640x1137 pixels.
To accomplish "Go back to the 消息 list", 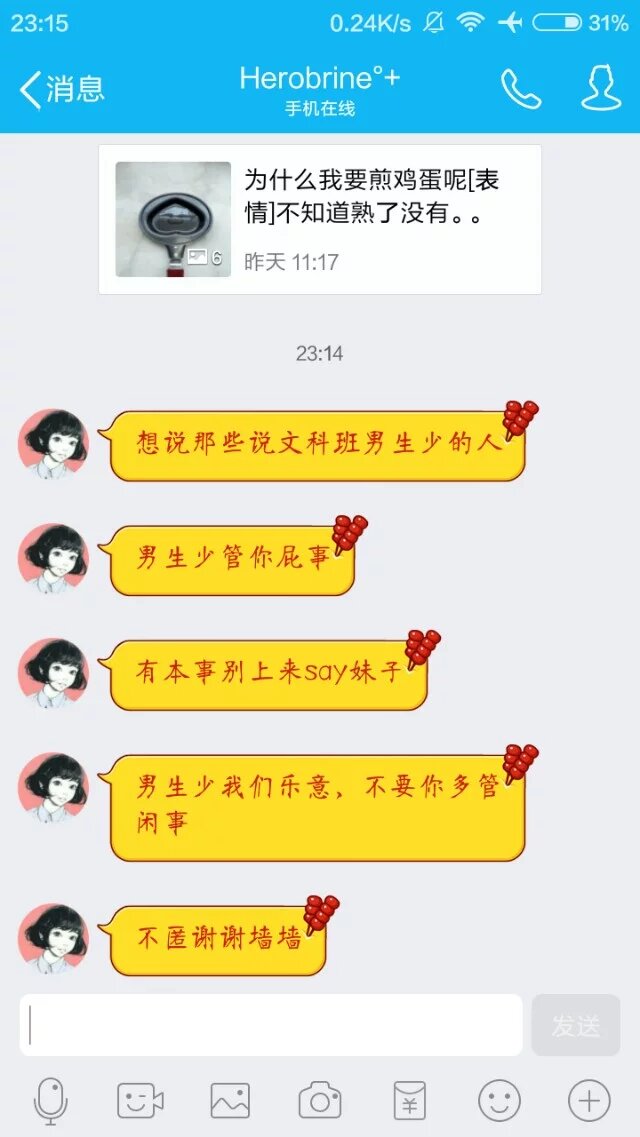I will [x=62, y=90].
